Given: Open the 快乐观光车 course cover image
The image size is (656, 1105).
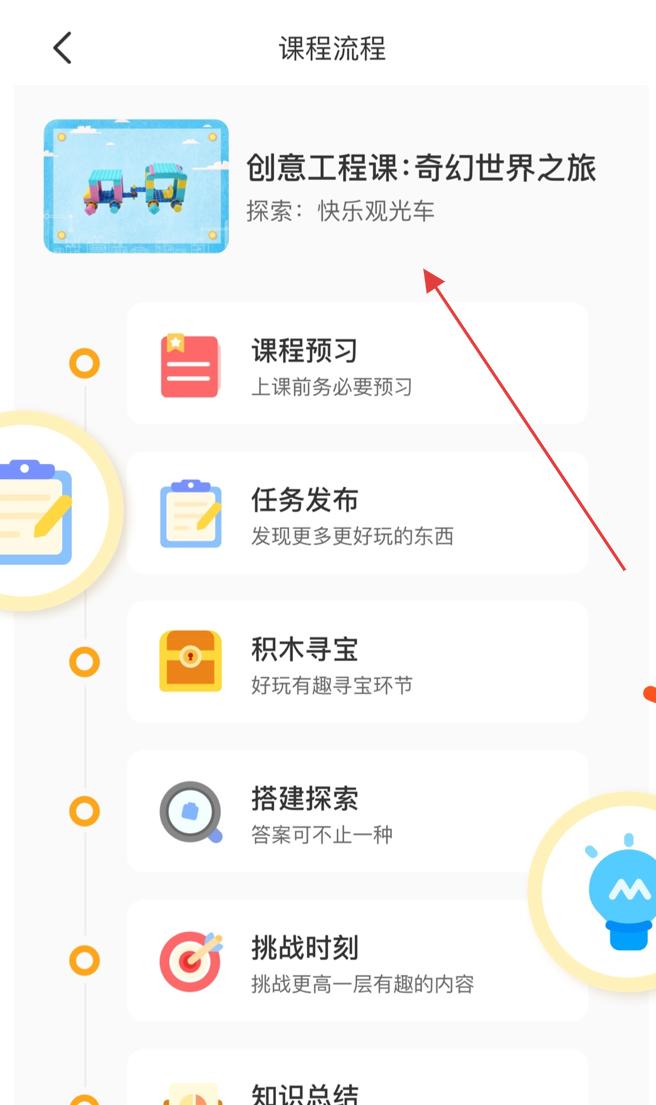Looking at the screenshot, I should click(x=136, y=186).
